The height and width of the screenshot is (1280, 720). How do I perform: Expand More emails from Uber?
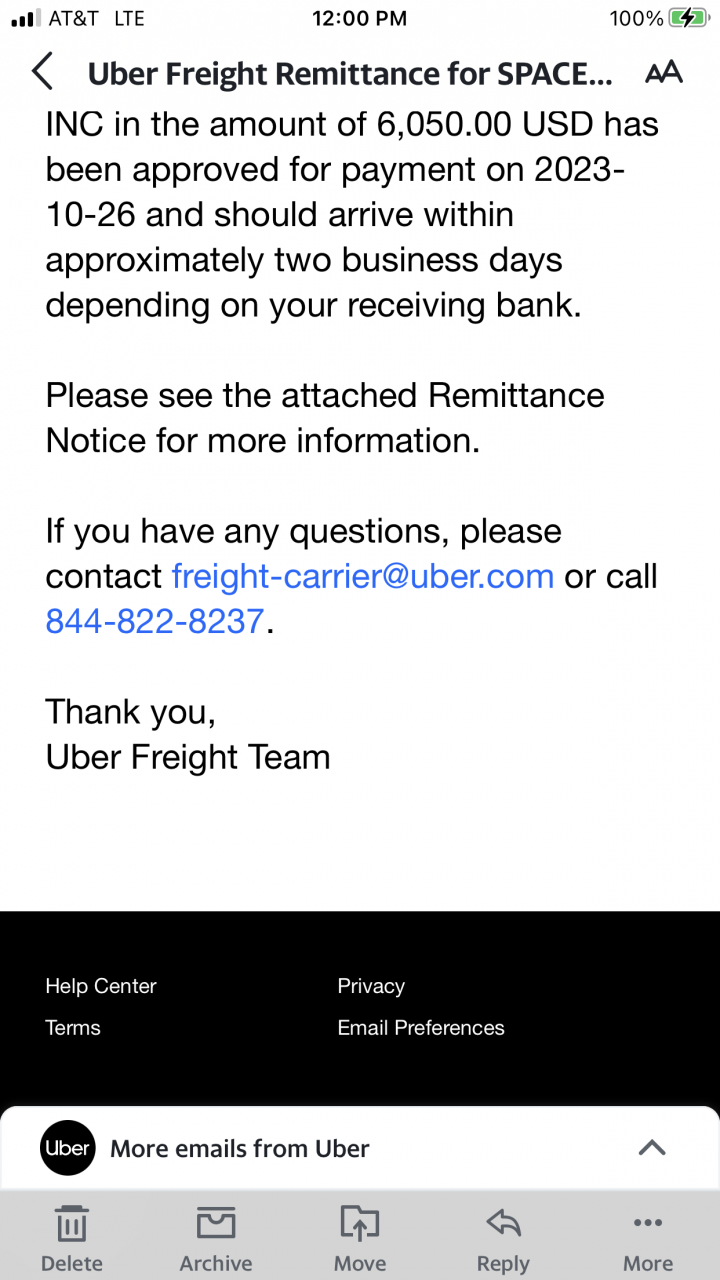tap(651, 1148)
